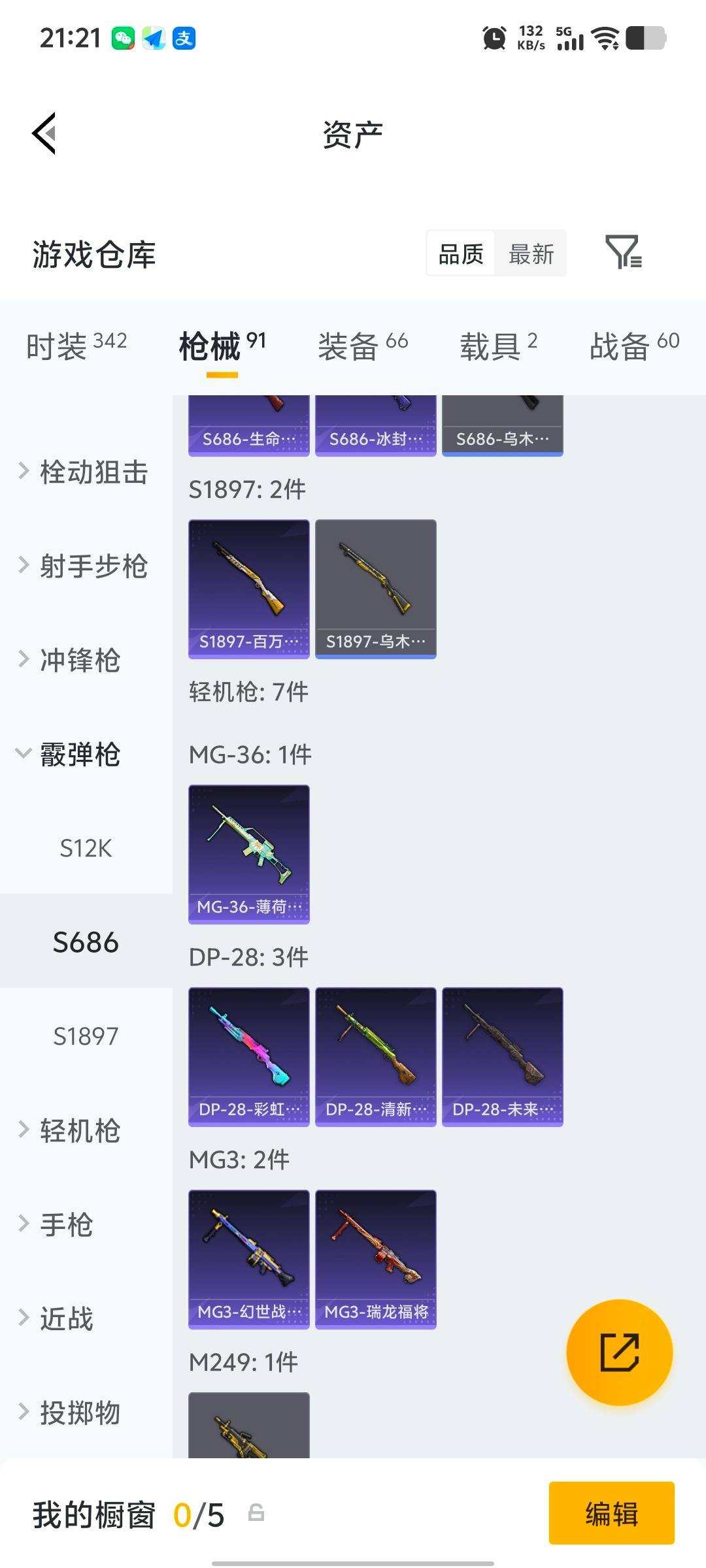
Task: Click the back arrow to leave 资产 page
Action: point(44,134)
